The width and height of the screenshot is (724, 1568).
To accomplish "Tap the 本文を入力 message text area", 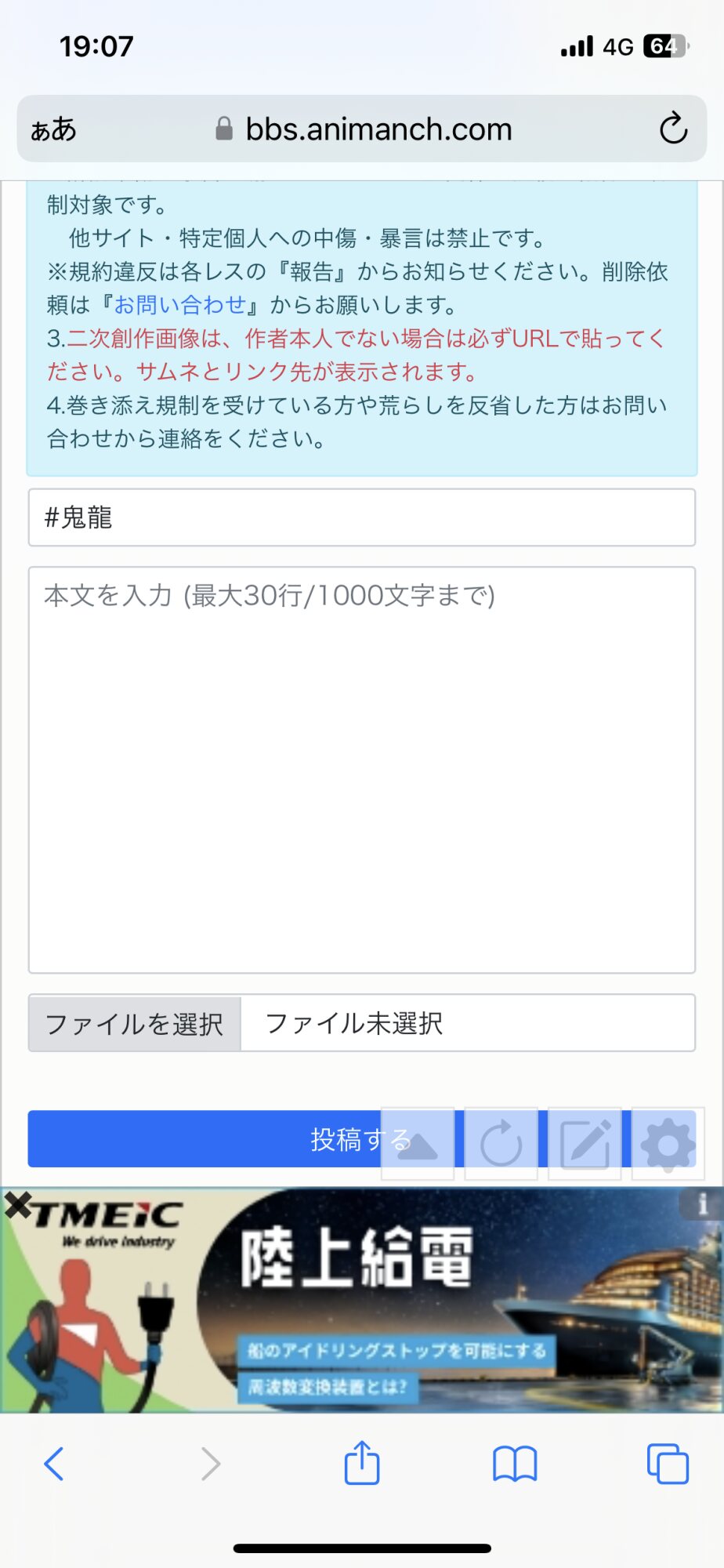I will (x=361, y=769).
